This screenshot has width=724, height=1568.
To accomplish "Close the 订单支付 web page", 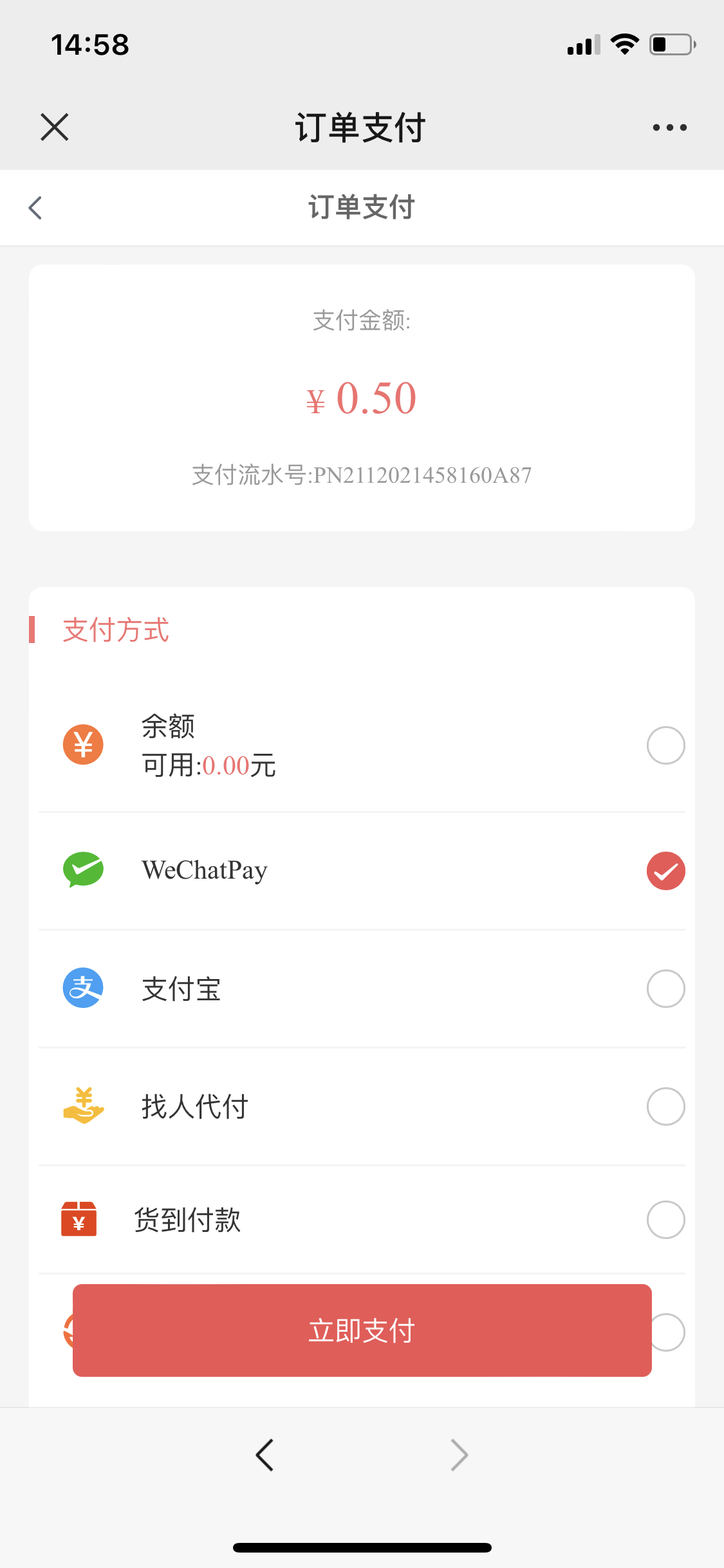I will click(55, 127).
